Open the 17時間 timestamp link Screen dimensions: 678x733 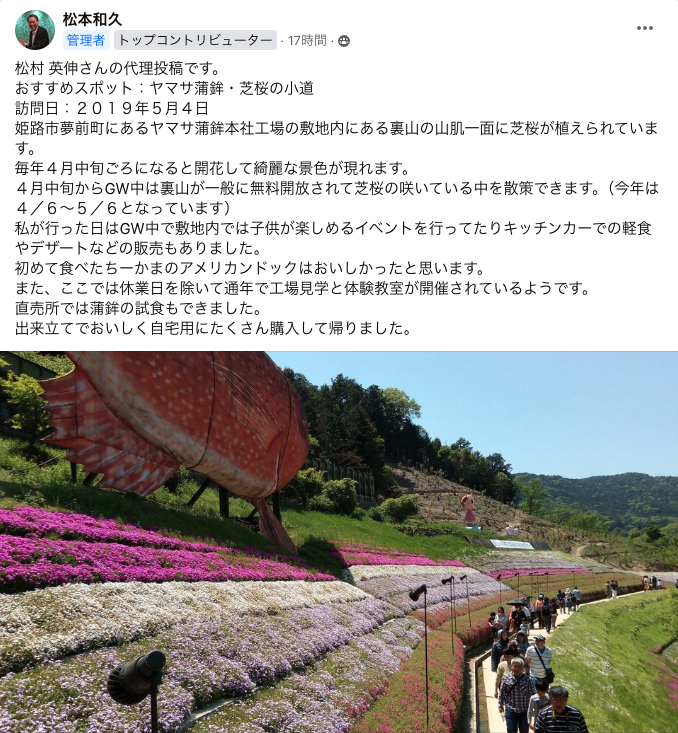pyautogui.click(x=307, y=41)
